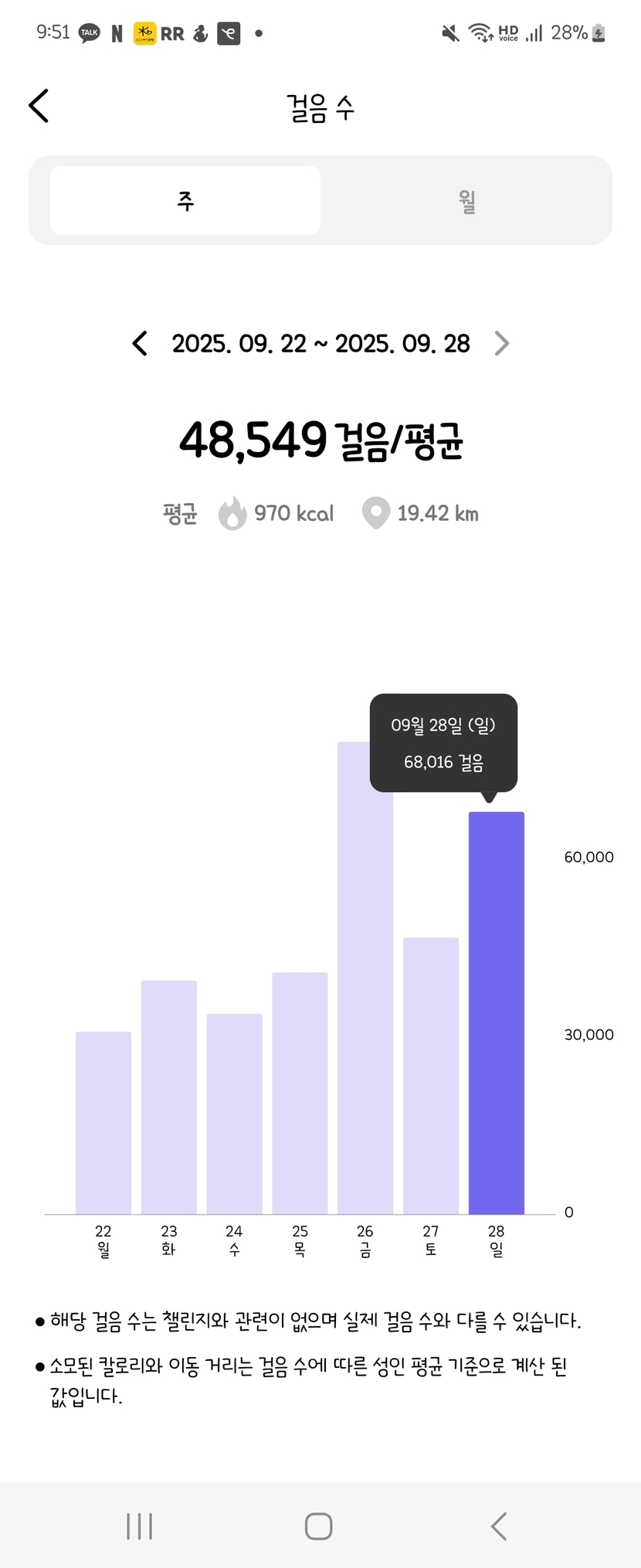Tap the highlighted bar for Sunday the 28th
641x1568 pixels.
(x=497, y=1012)
